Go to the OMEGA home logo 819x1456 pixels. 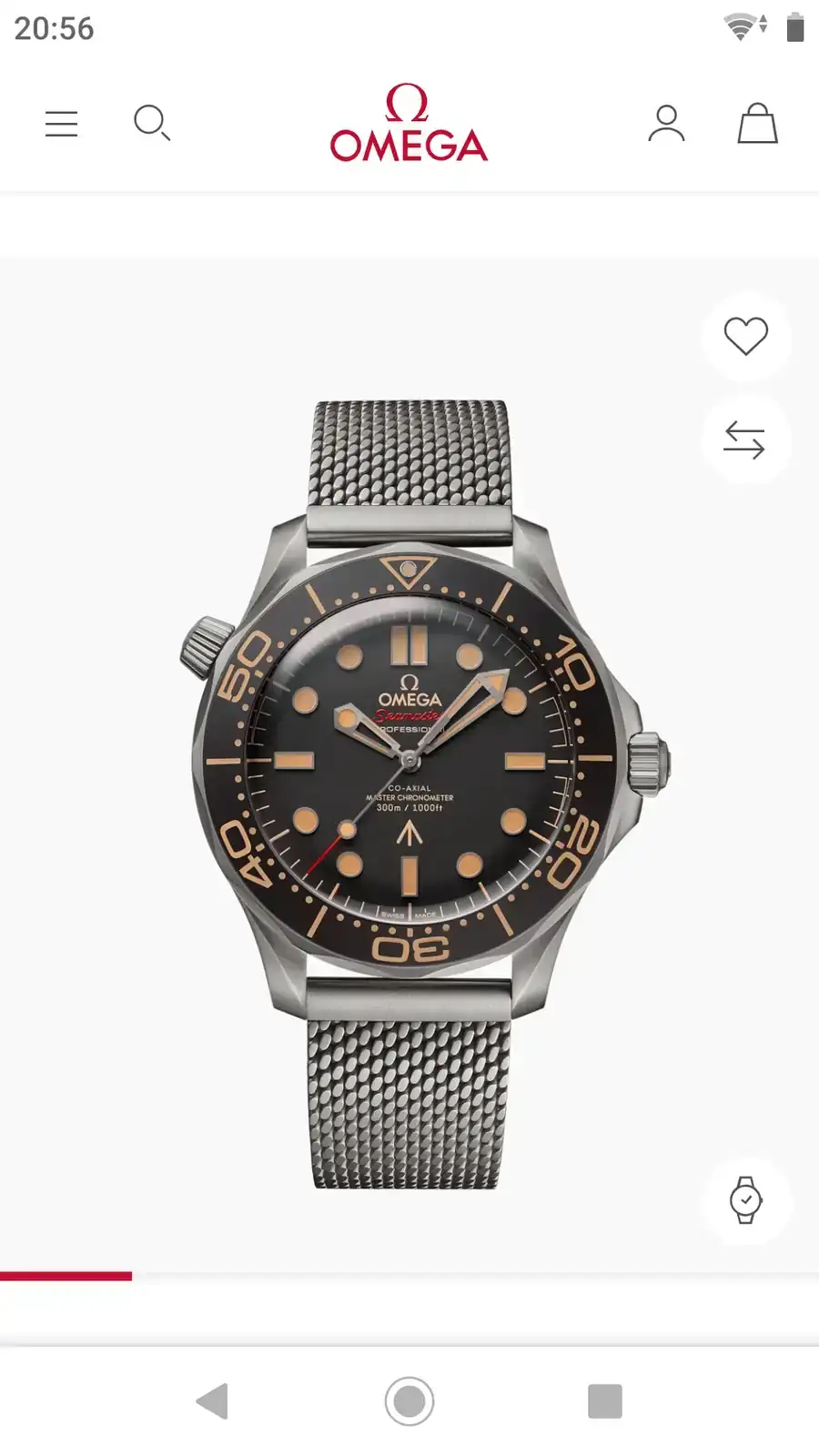click(409, 125)
